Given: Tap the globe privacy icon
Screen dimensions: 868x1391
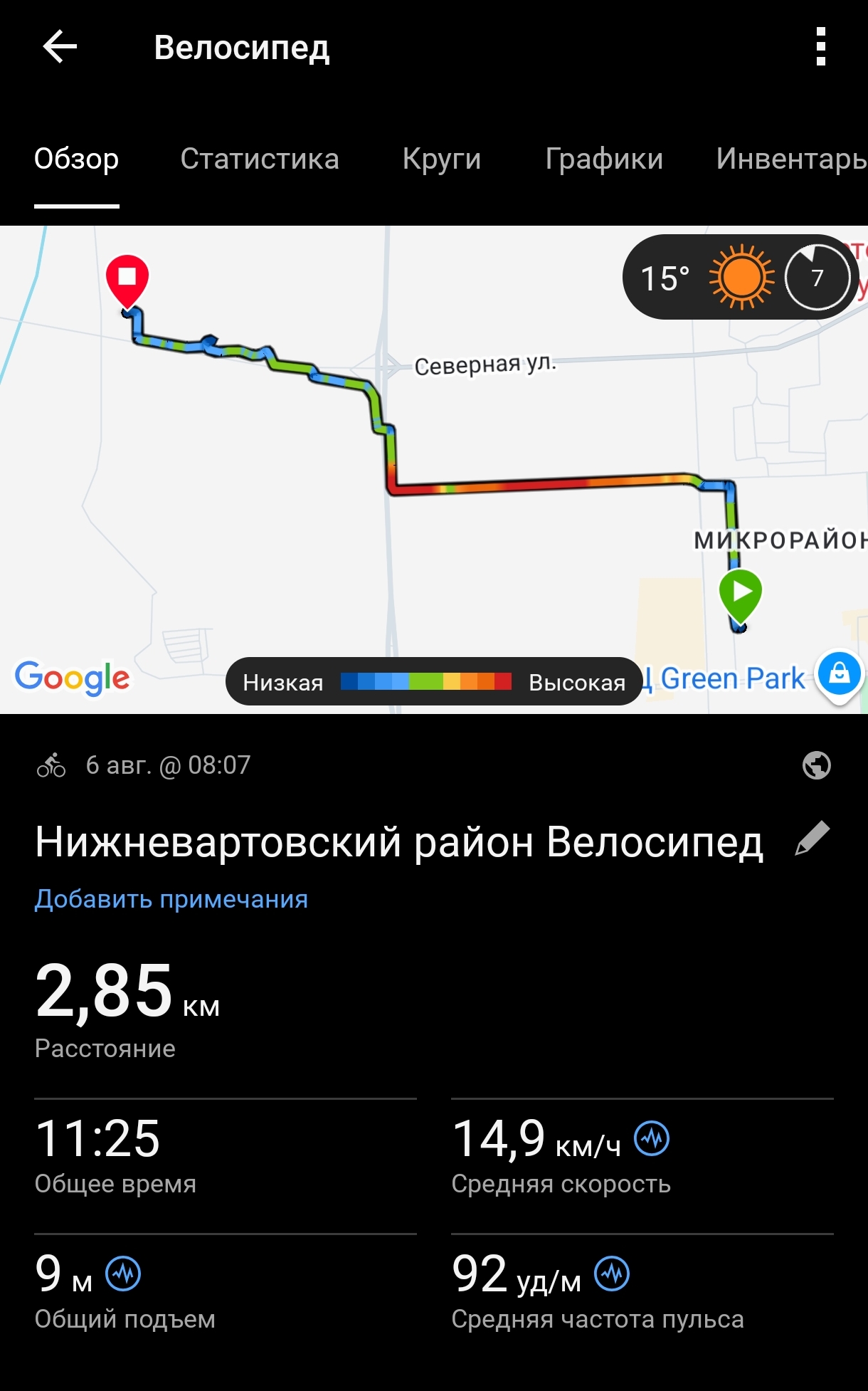Looking at the screenshot, I should (816, 765).
